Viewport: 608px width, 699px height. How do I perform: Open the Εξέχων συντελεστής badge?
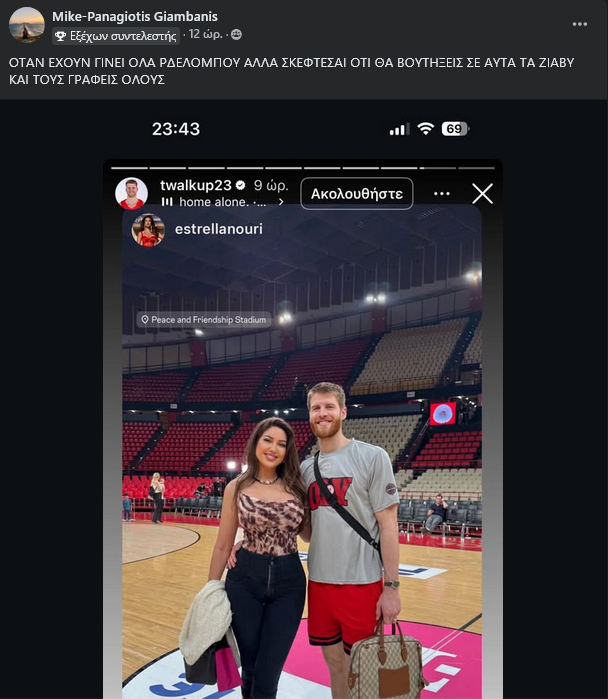(116, 35)
